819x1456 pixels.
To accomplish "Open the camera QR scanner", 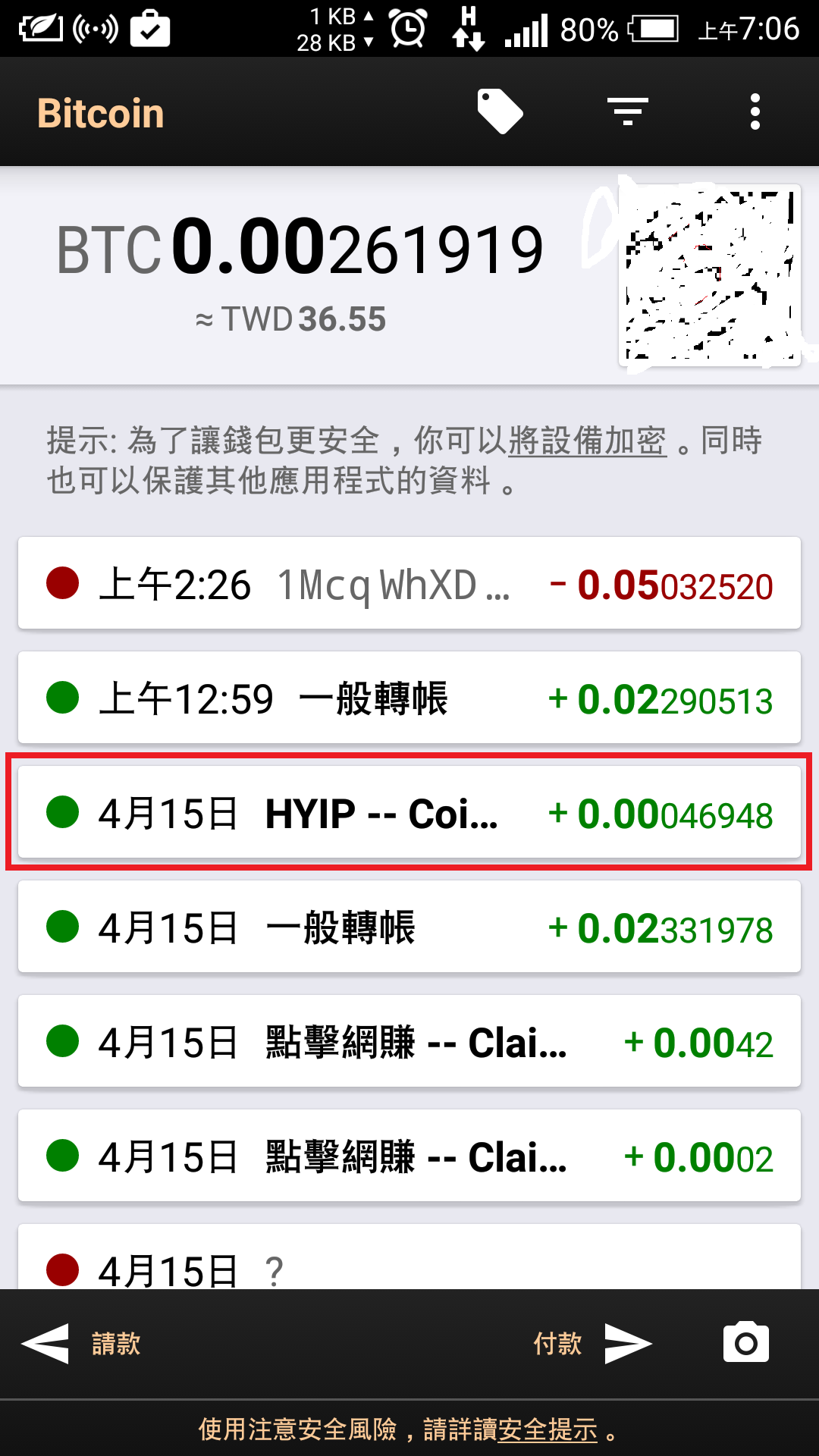I will click(x=746, y=1343).
